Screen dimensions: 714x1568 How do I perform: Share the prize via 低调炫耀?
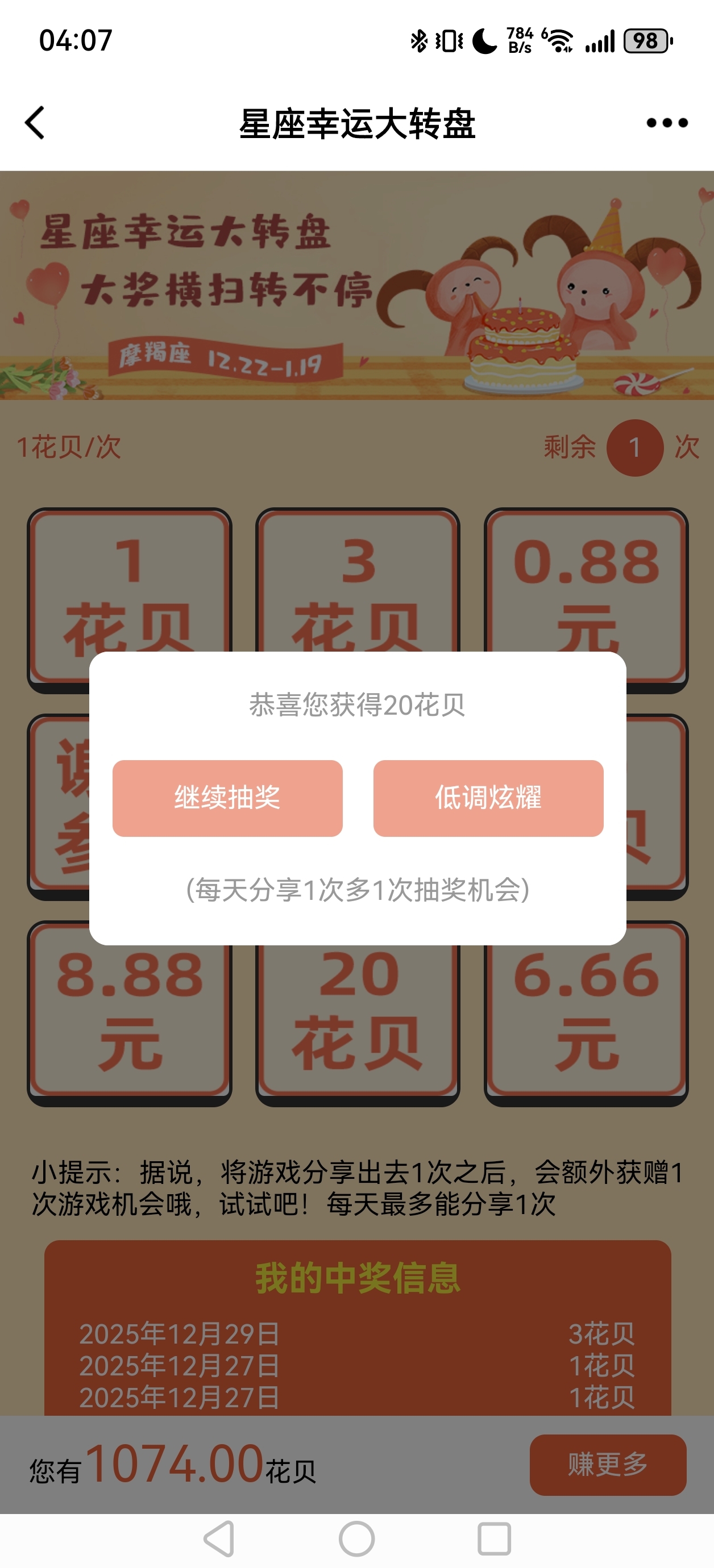pos(488,798)
